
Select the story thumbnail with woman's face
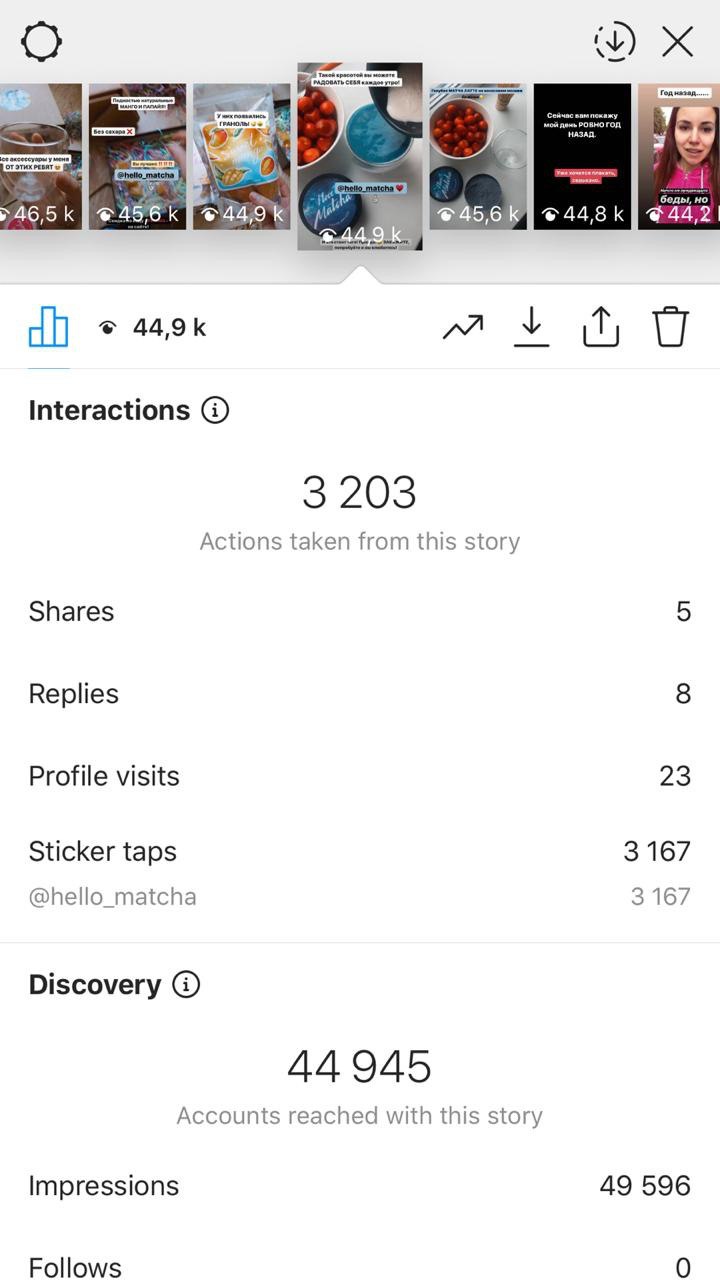click(x=679, y=157)
